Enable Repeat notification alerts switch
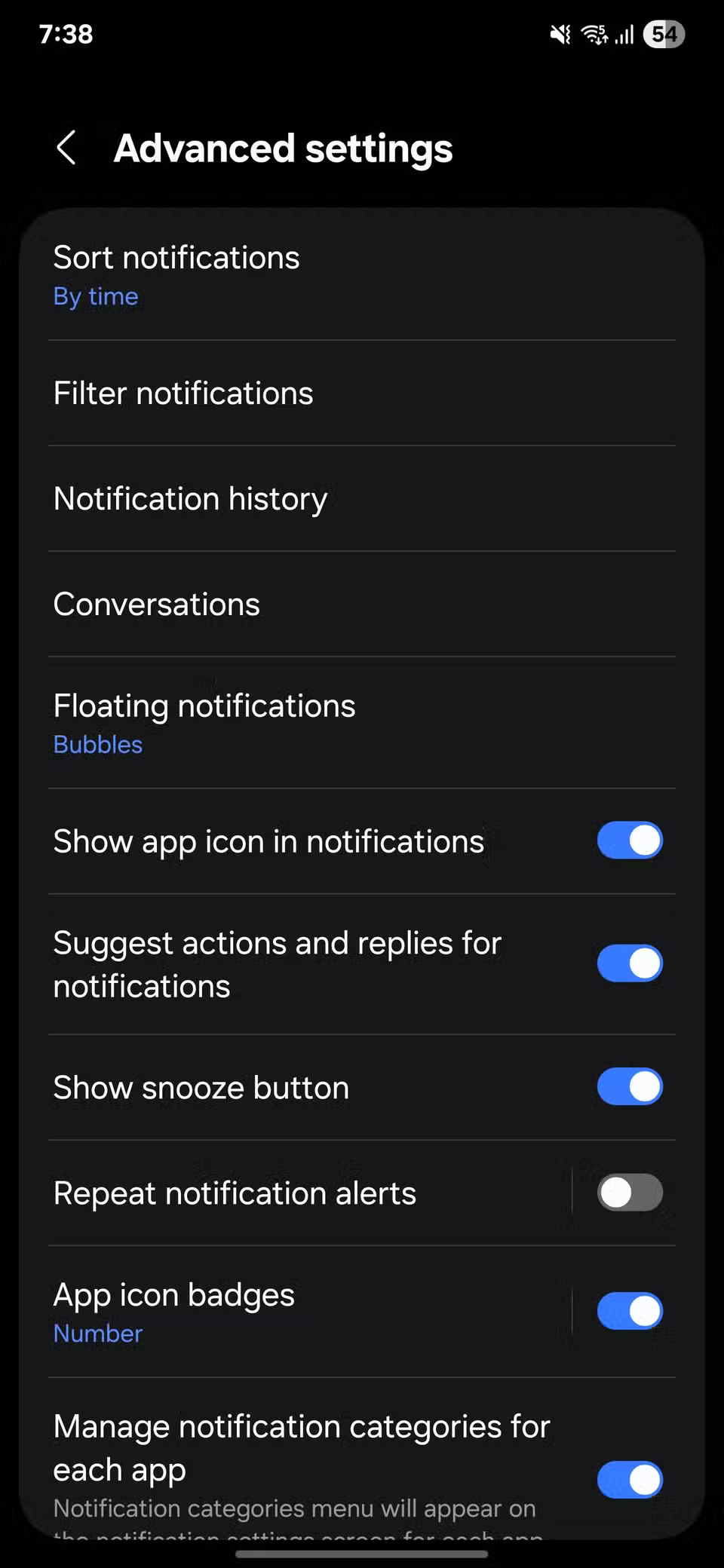The image size is (724, 1568). click(x=630, y=1193)
